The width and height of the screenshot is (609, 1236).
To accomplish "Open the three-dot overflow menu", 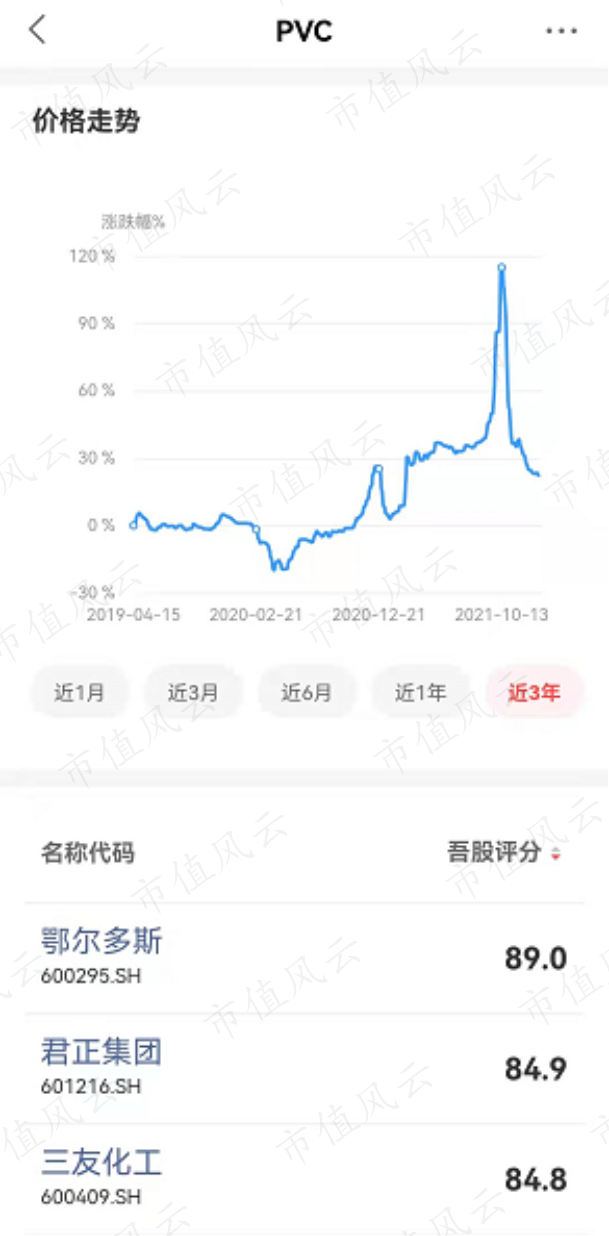I will pos(562,31).
